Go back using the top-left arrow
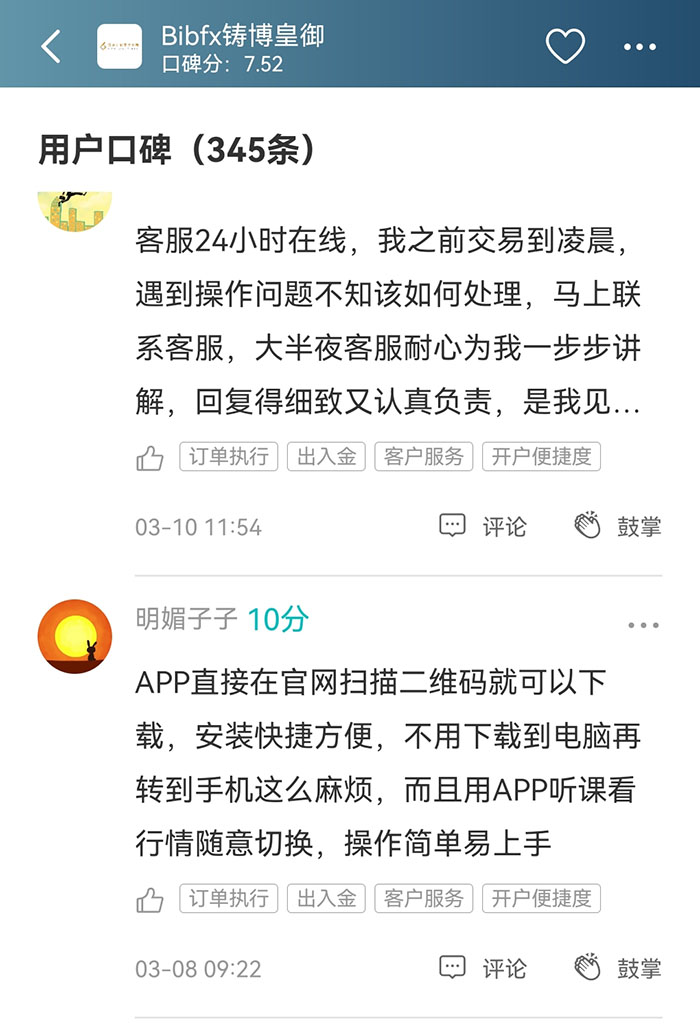Image resolution: width=700 pixels, height=1027 pixels. (x=50, y=46)
